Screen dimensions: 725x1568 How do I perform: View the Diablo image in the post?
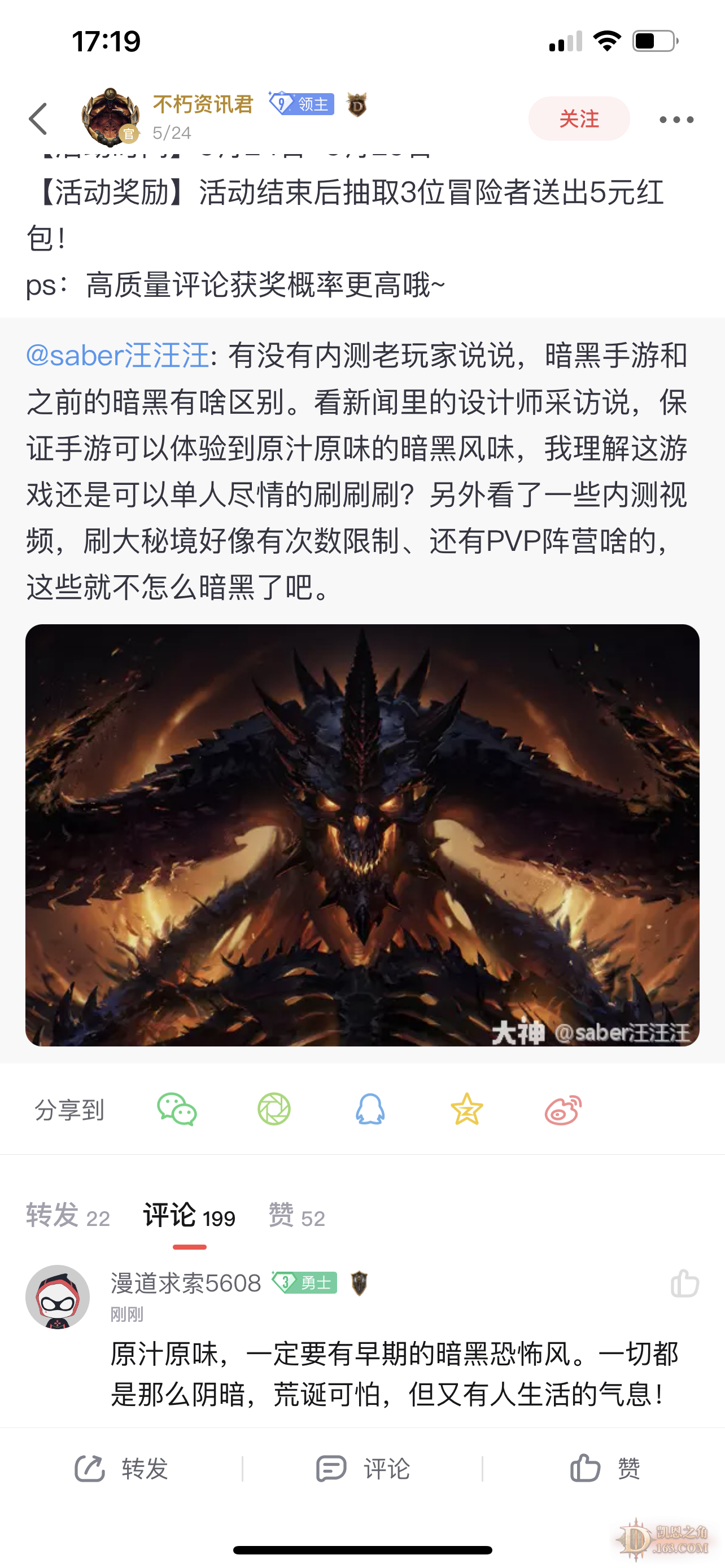tap(362, 835)
